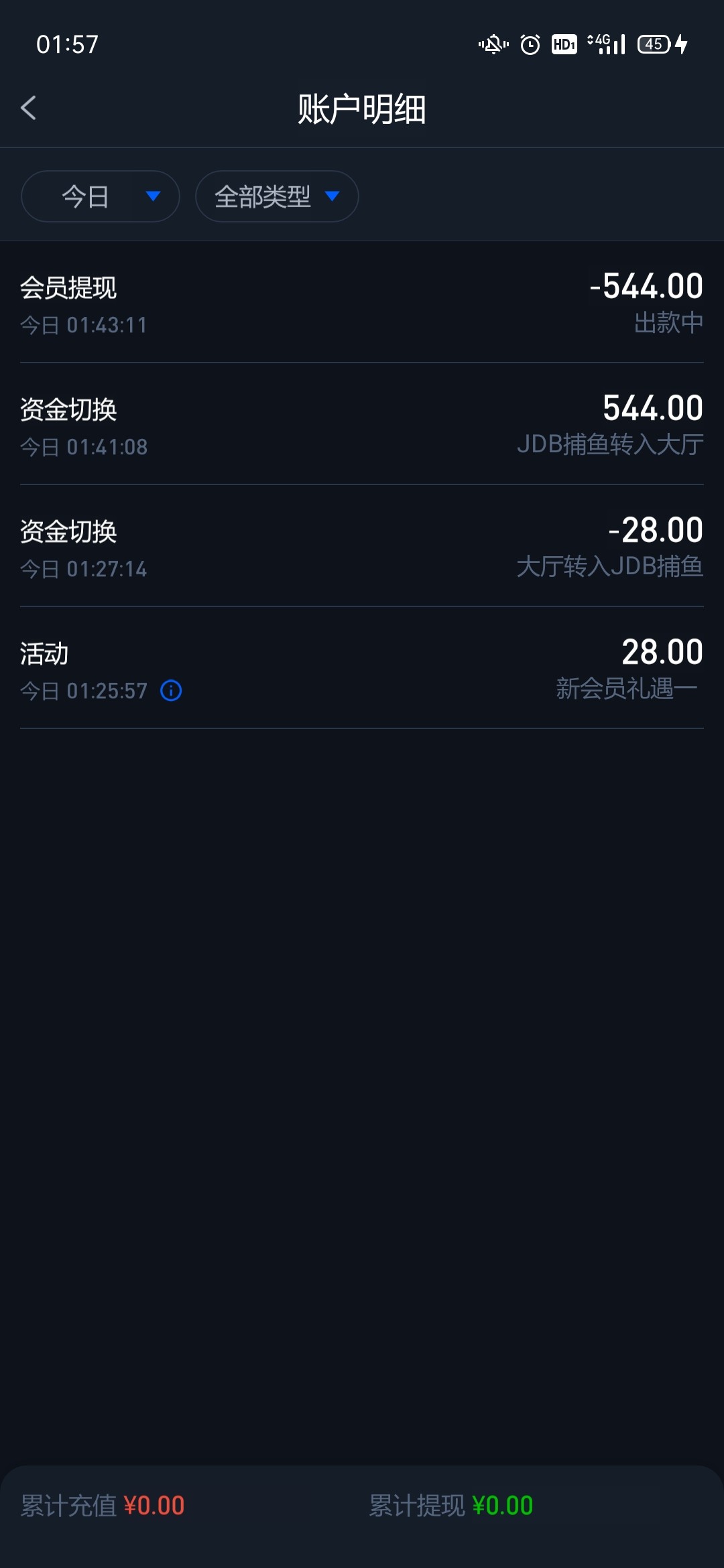Tap the alarm clock status bar icon
The height and width of the screenshot is (1568, 724).
click(529, 44)
